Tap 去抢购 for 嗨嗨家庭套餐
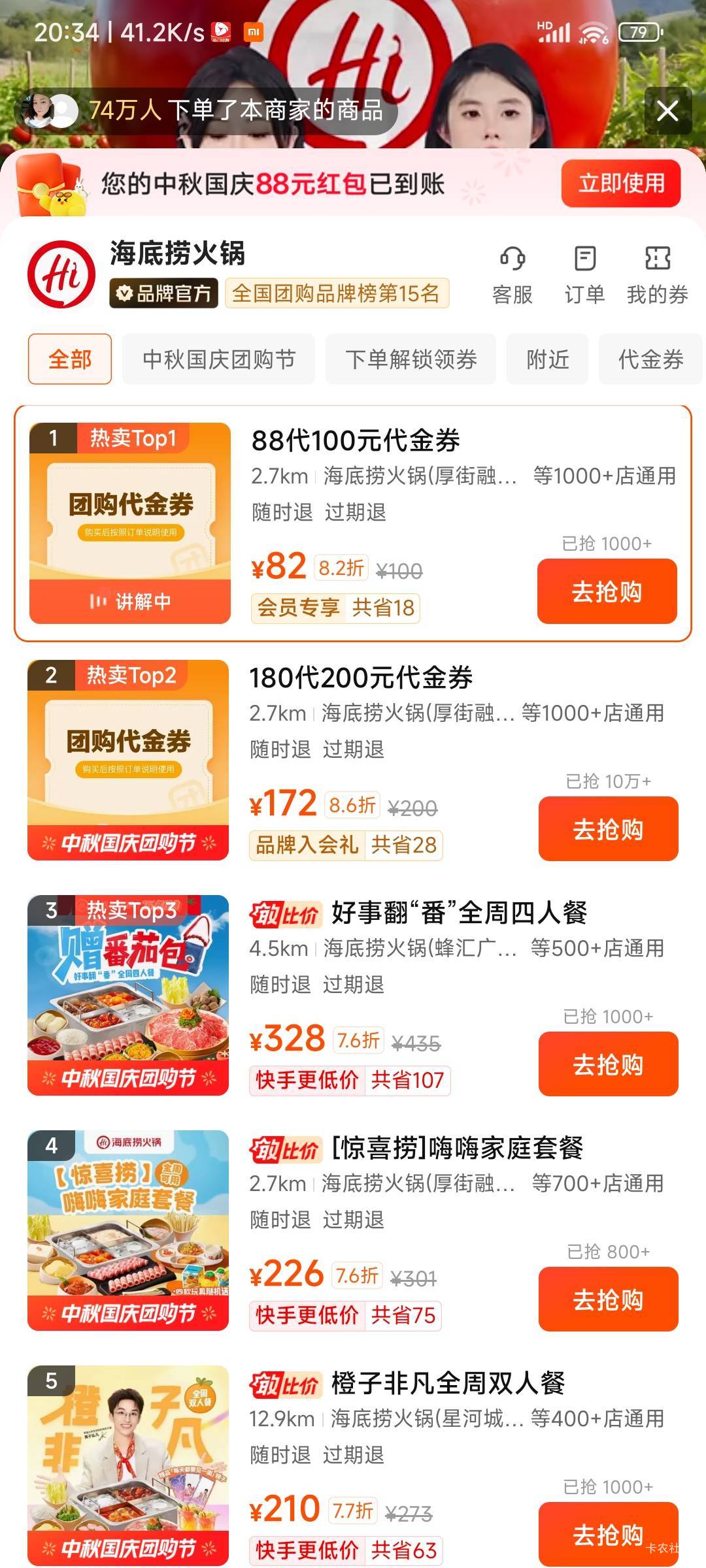Screen dimensions: 706x1568 (x=608, y=1299)
